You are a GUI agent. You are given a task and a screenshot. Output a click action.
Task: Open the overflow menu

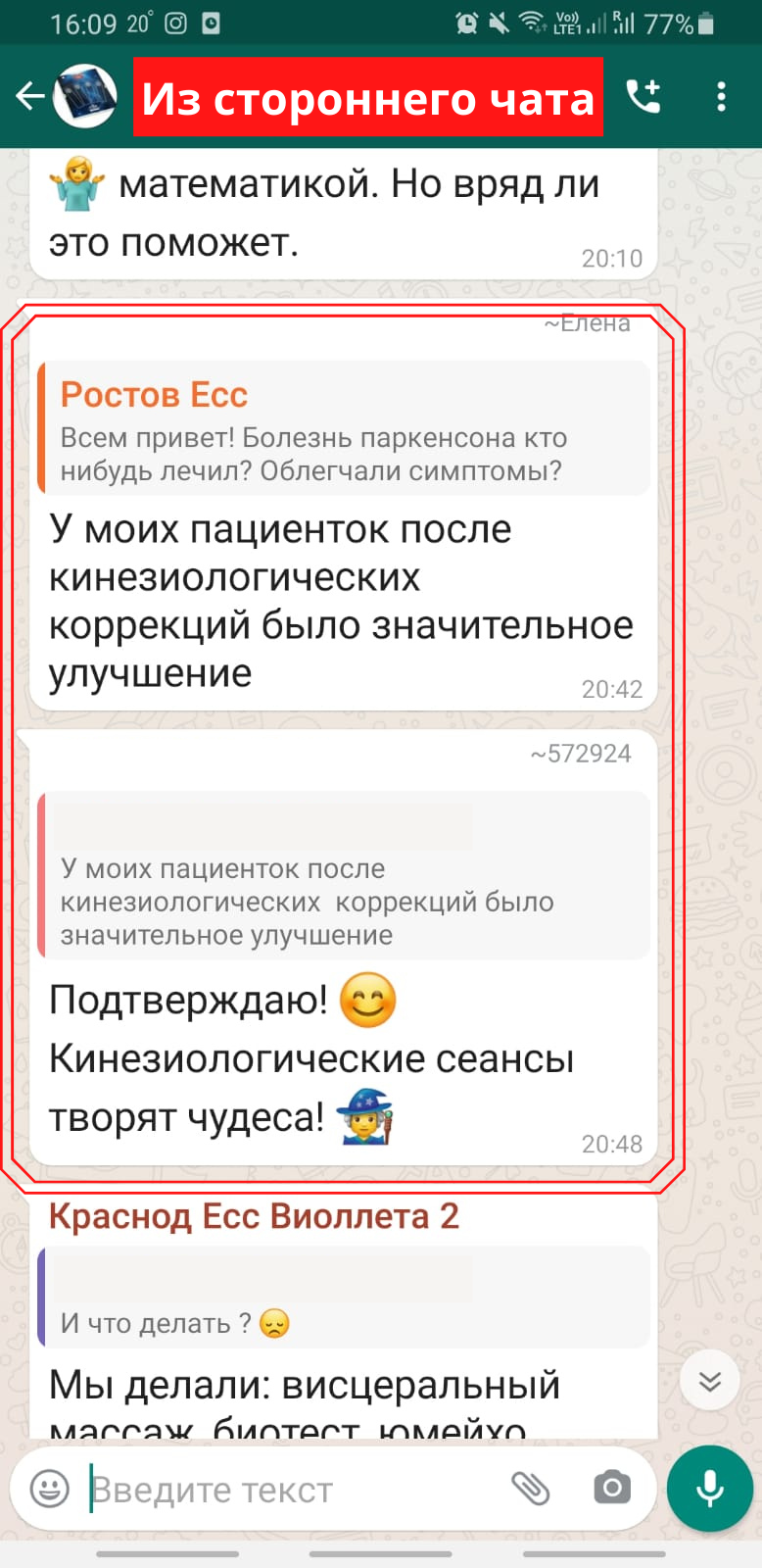721,96
